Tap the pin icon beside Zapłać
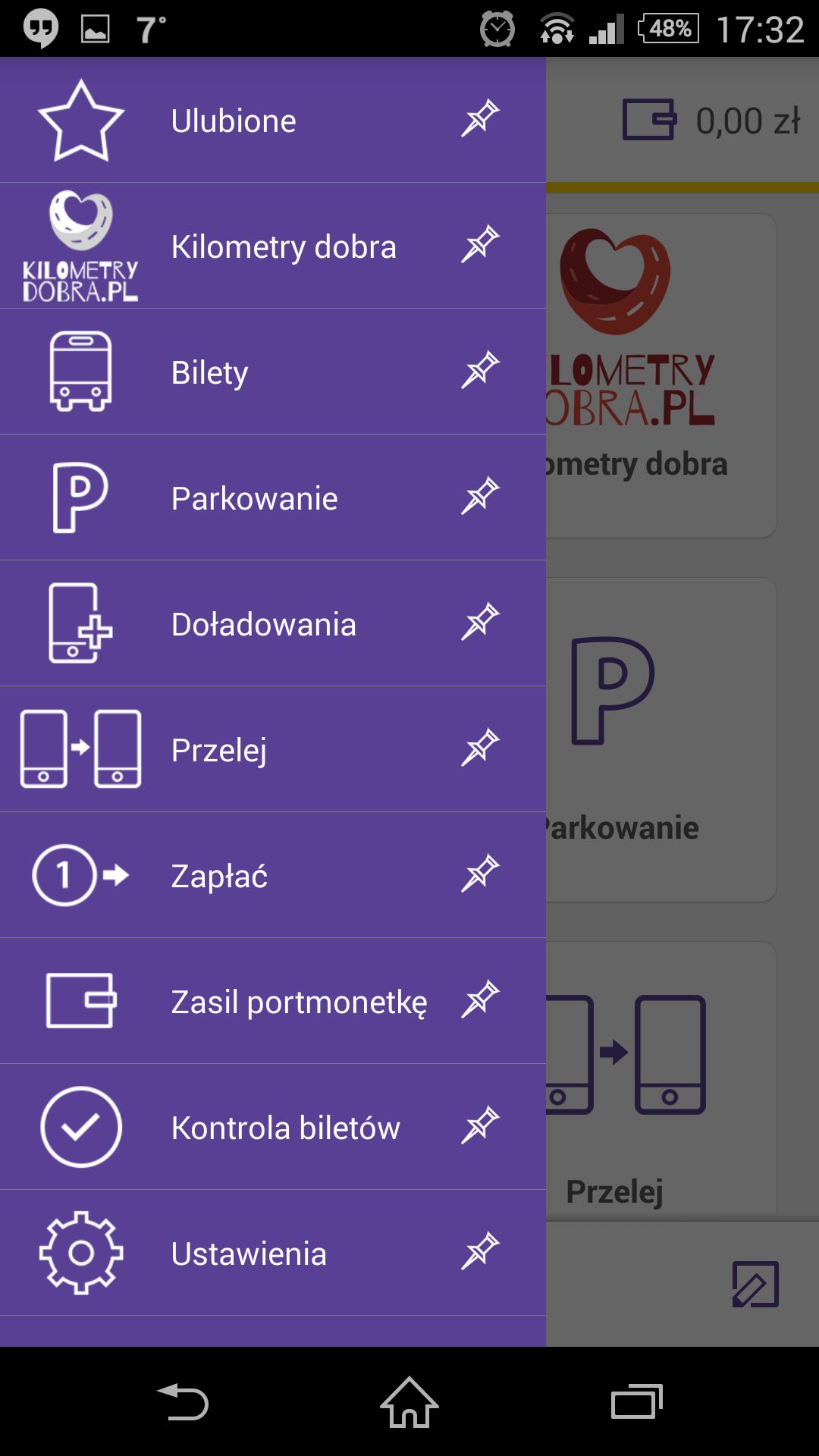The height and width of the screenshot is (1456, 819). pos(481,874)
